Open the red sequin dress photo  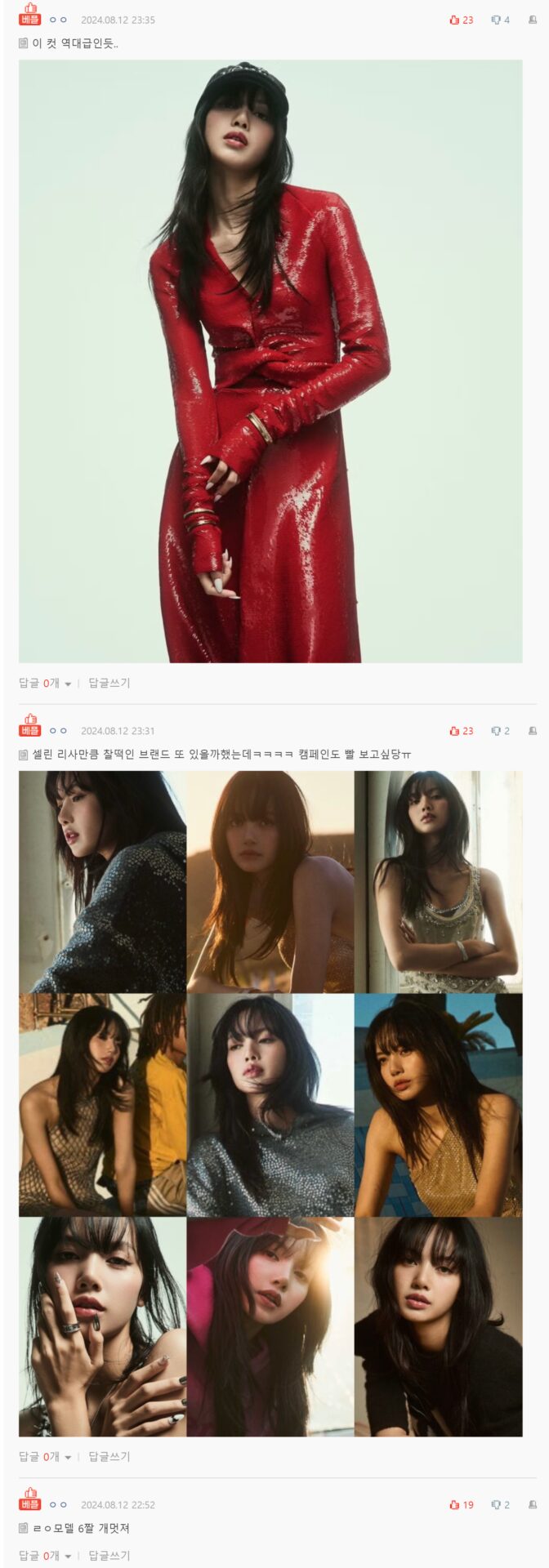(270, 361)
